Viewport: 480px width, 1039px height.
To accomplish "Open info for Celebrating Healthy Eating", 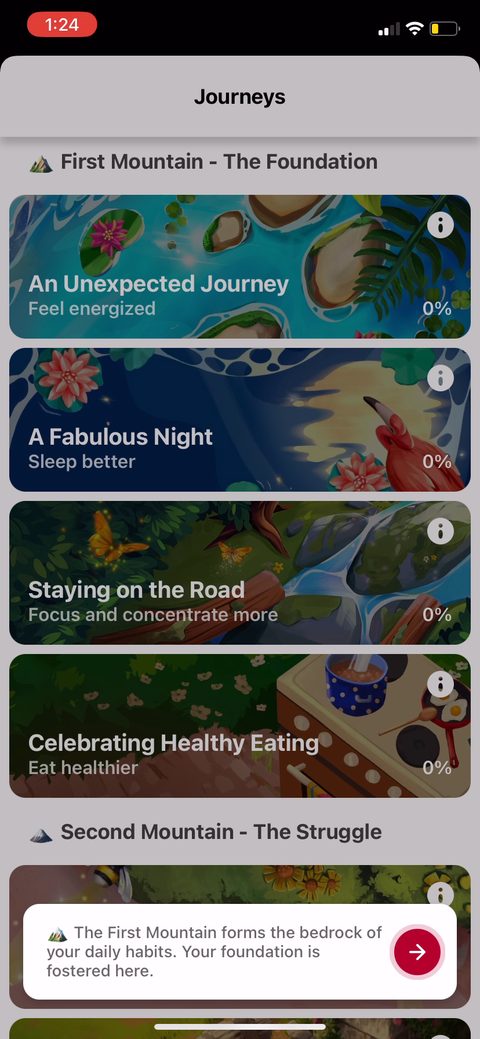I will pyautogui.click(x=440, y=684).
